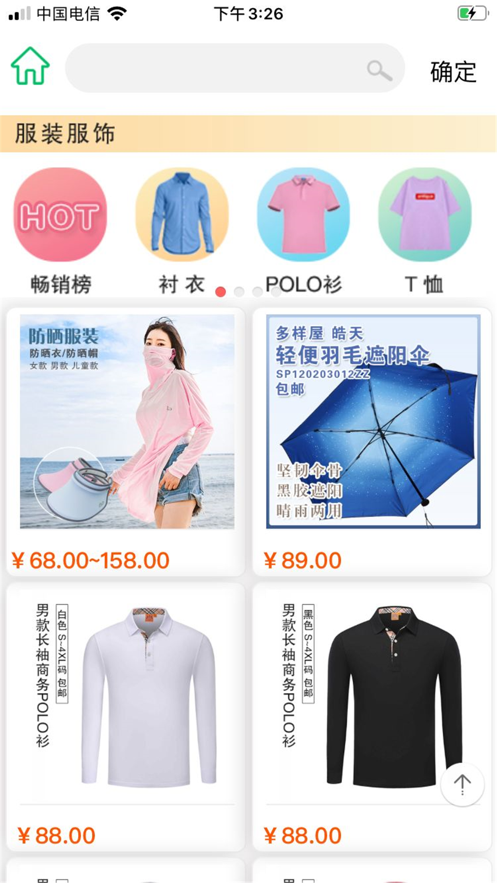The width and height of the screenshot is (497, 883).
Task: Browse the POLO衫 category
Action: [x=303, y=231]
